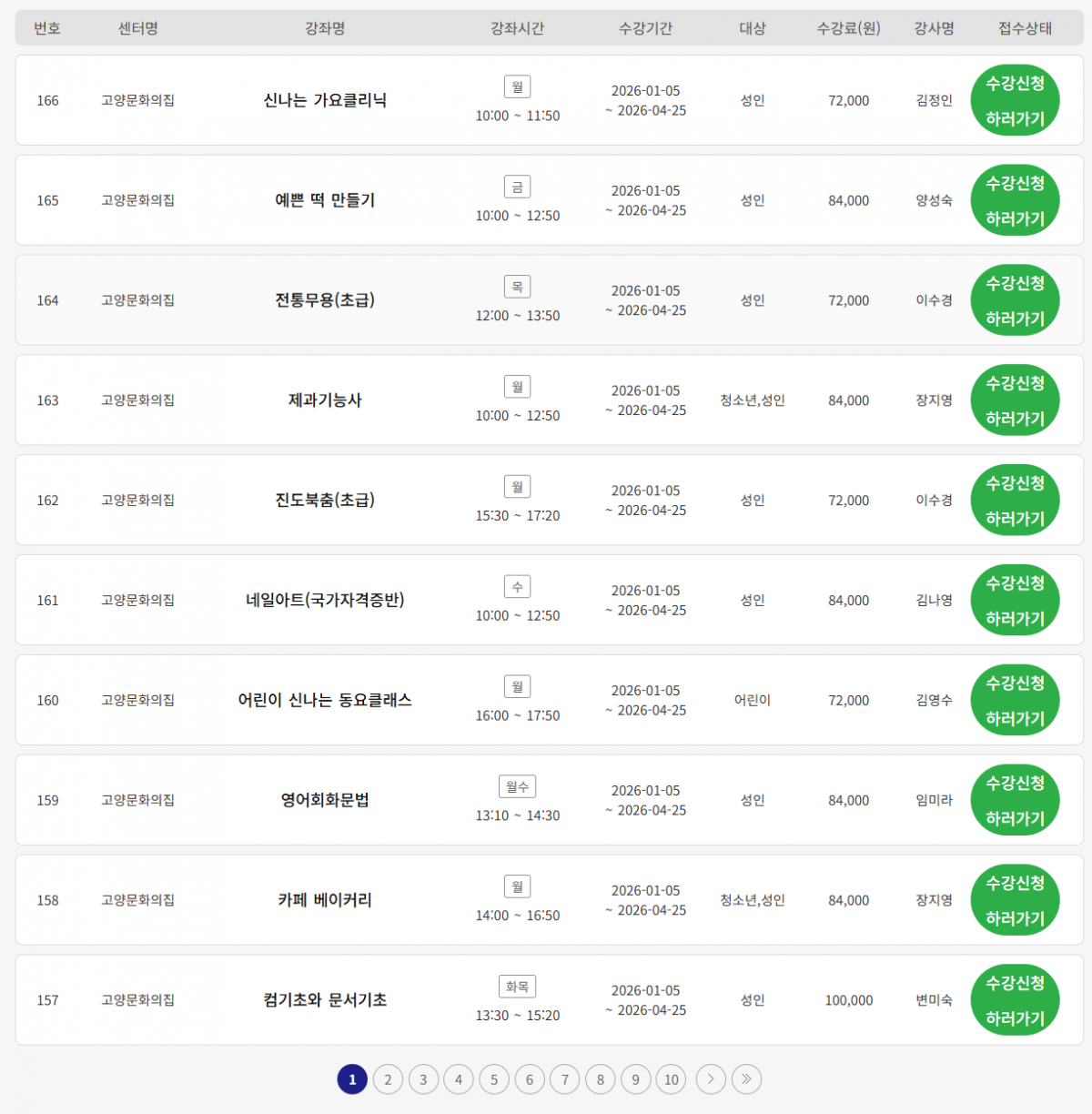Register for 어린이 신나는 동요클래스
The image size is (1092, 1114).
tap(1015, 701)
